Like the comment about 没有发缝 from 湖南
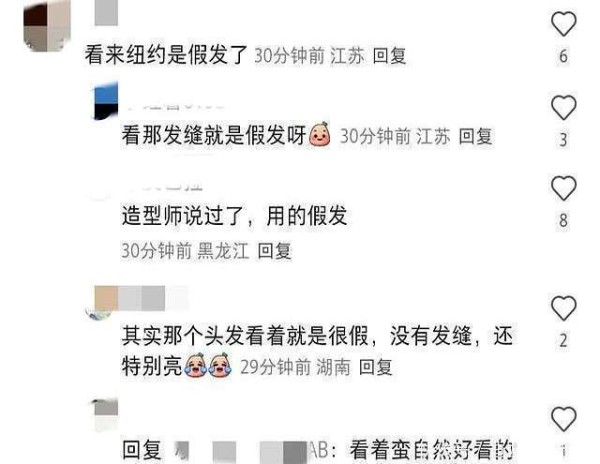This screenshot has height=464, width=600. [564, 308]
